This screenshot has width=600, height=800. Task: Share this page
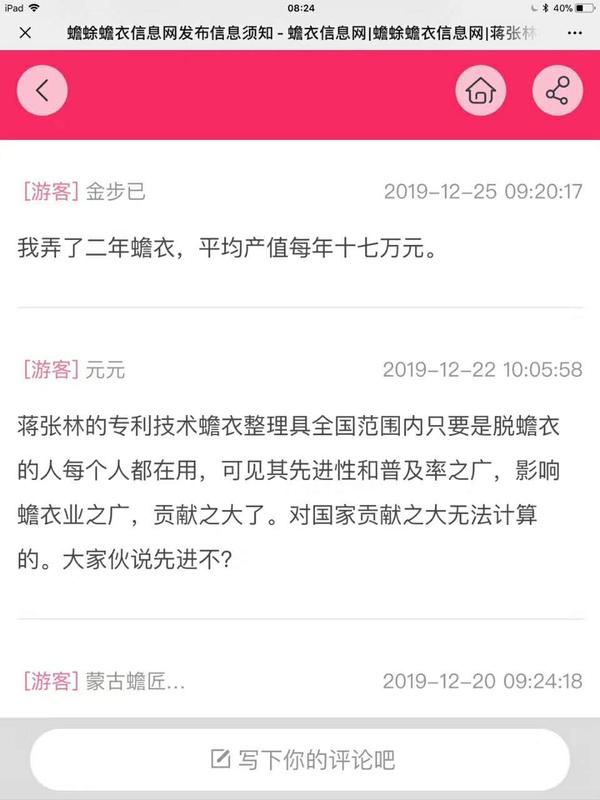coord(557,92)
